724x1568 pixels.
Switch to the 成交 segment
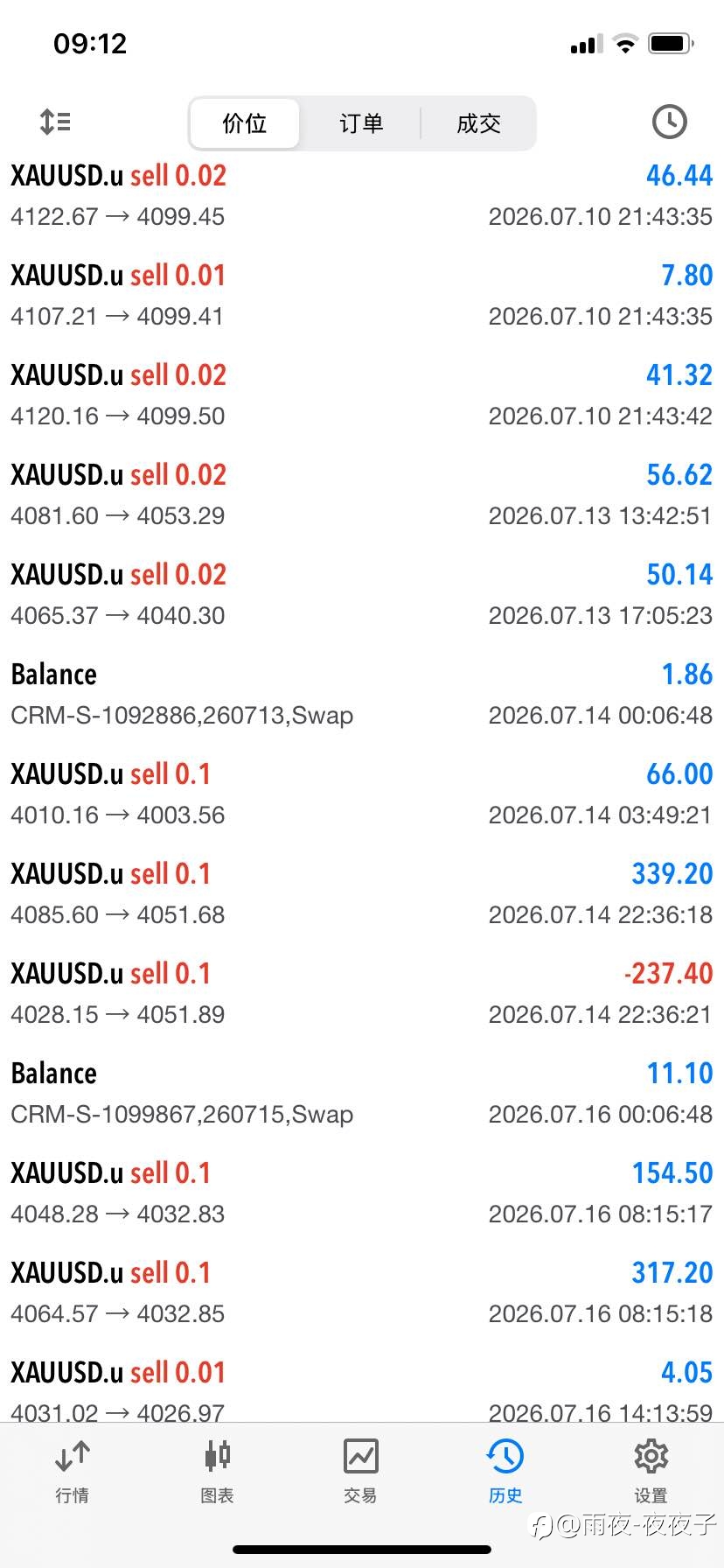(478, 123)
